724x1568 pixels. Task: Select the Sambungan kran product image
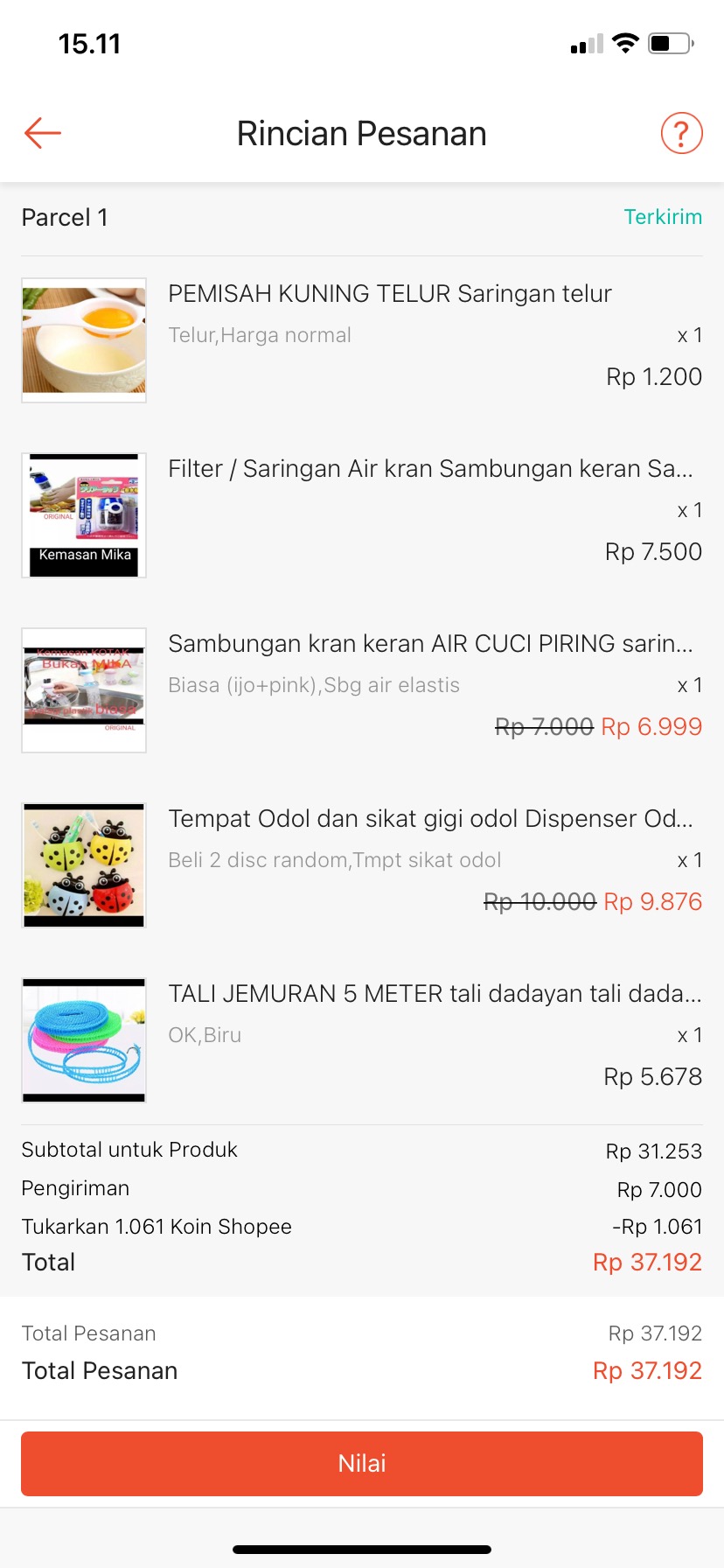[83, 689]
